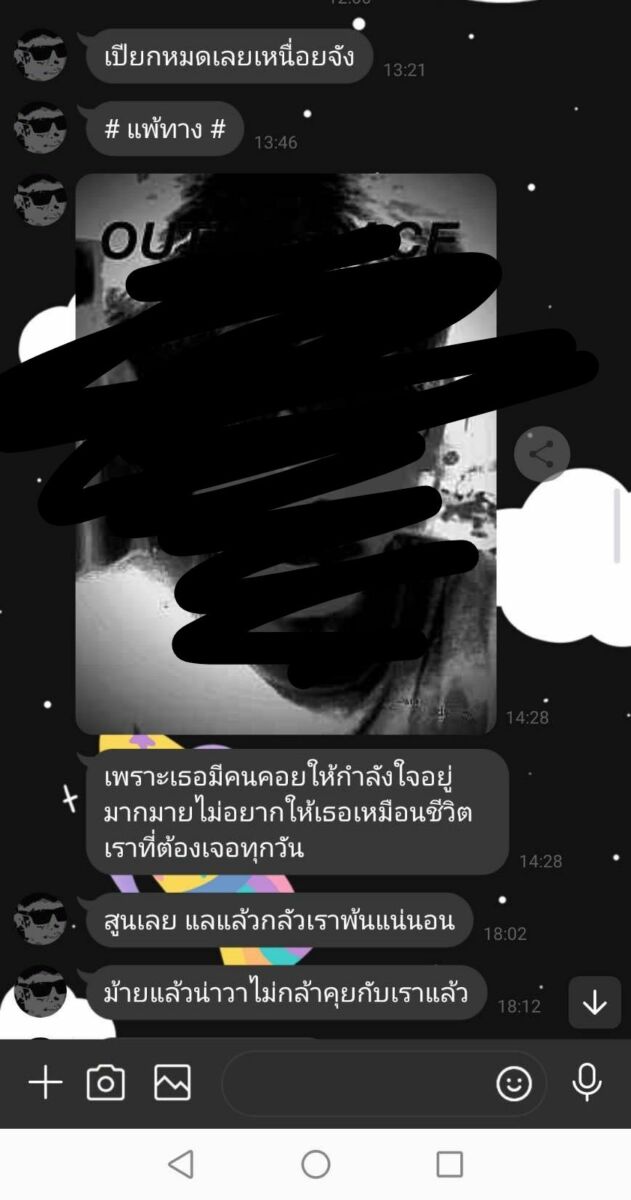Jump to latest messages with down arrow
Screen dimensions: 631x1200
(x=594, y=1003)
